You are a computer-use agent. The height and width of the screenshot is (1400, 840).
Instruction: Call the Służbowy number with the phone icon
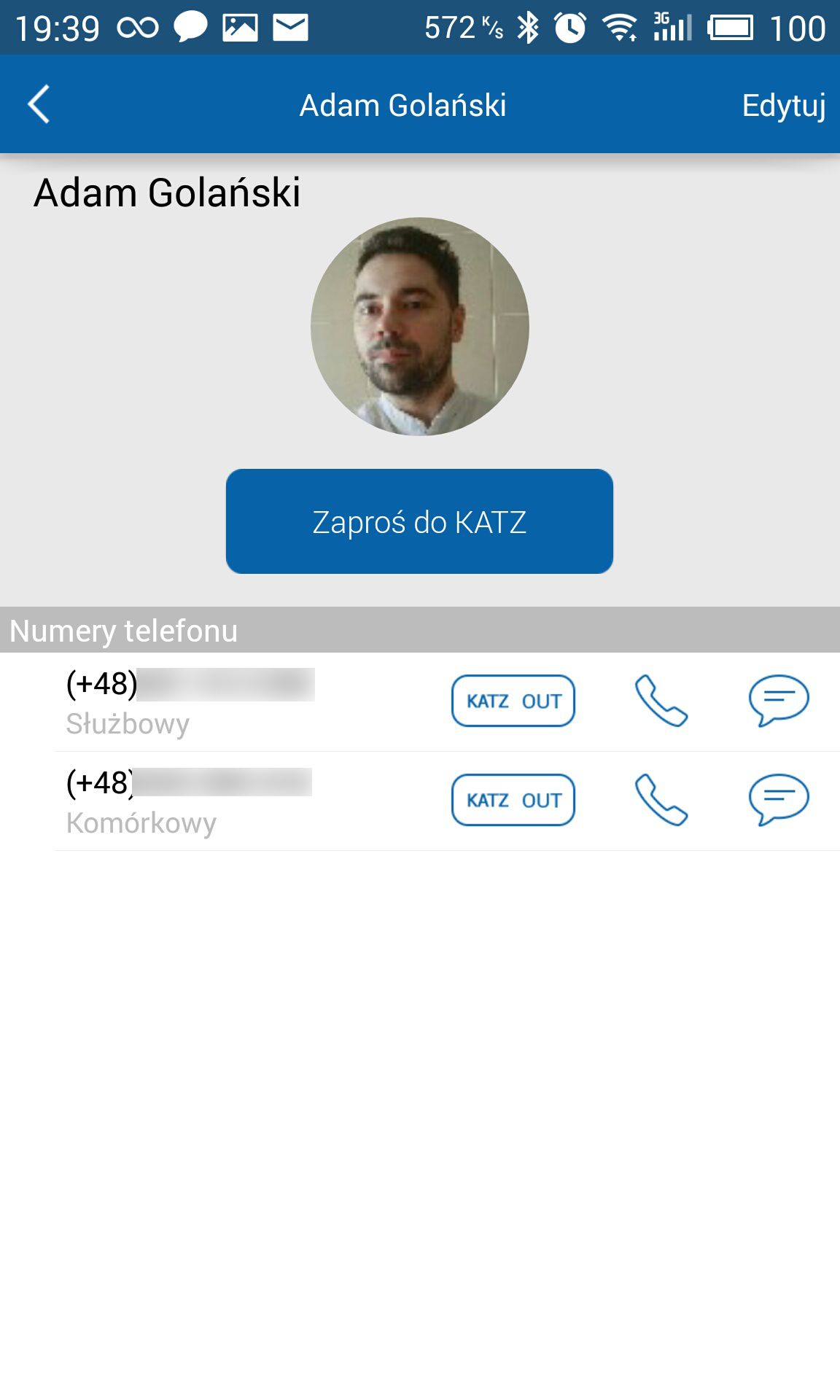point(661,701)
